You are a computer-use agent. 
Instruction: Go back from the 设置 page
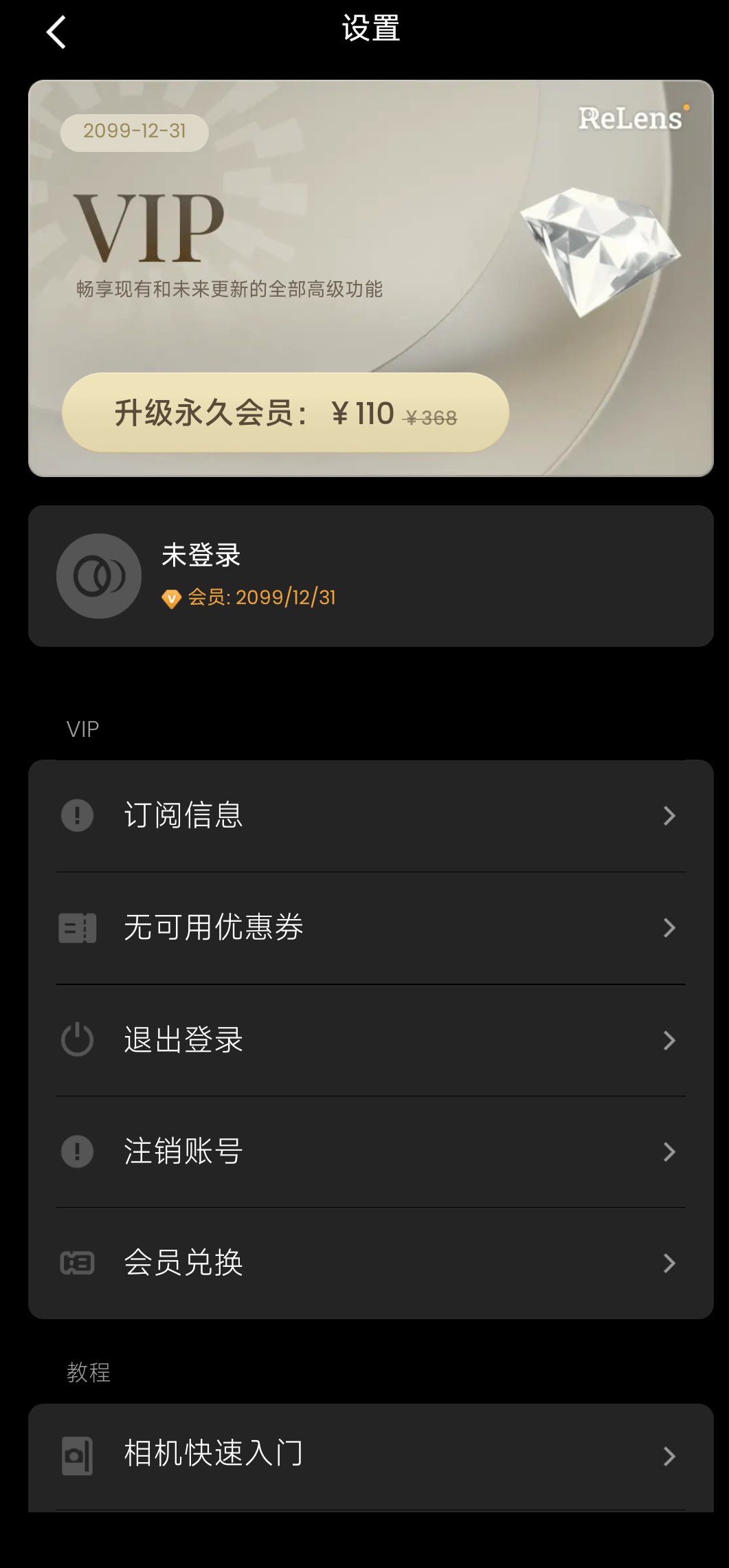tap(56, 32)
